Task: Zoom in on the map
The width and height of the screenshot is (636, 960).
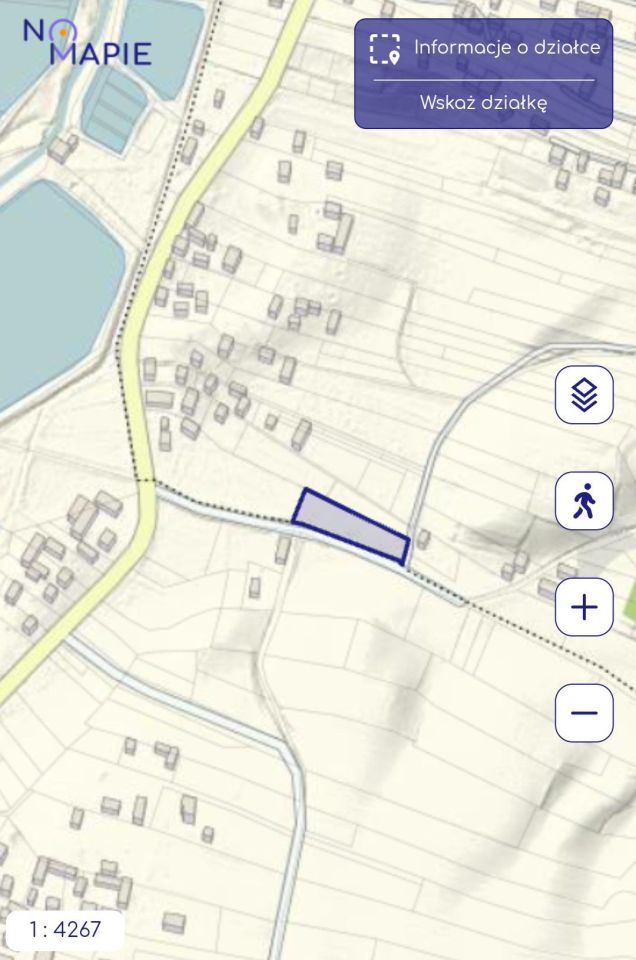Action: [584, 607]
